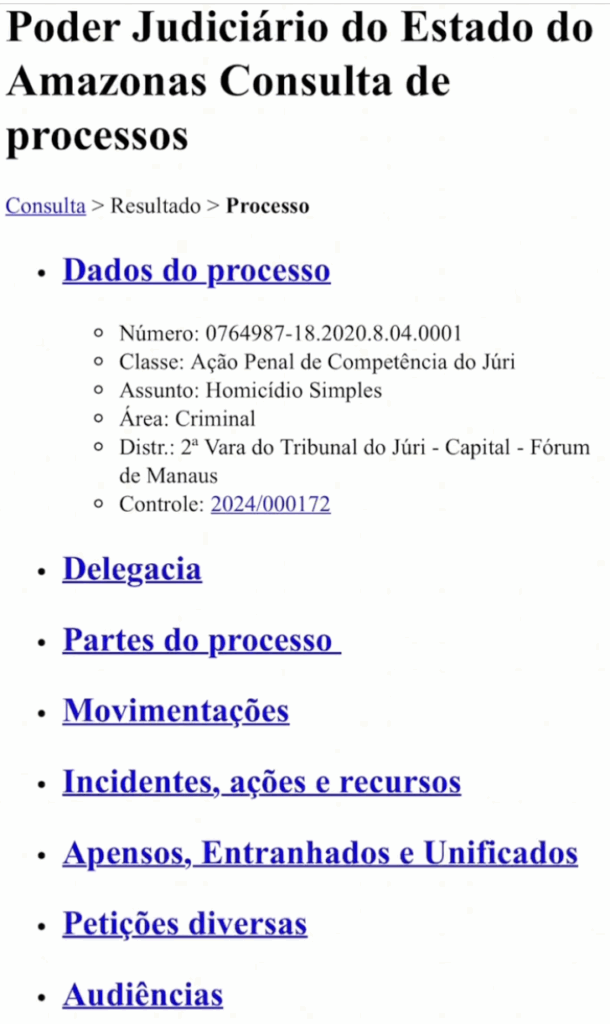The height and width of the screenshot is (1024, 610).
Task: Open Controle number 2024/000172 link
Action: (270, 505)
